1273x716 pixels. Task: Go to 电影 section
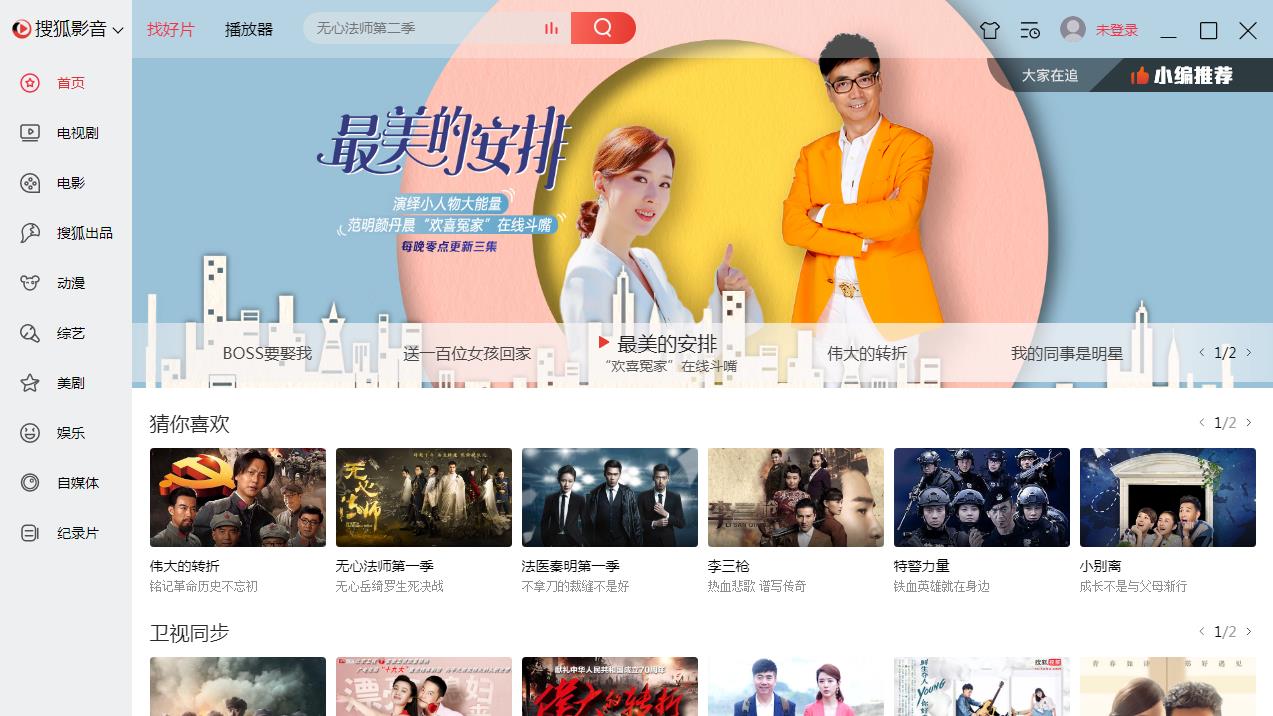click(70, 183)
